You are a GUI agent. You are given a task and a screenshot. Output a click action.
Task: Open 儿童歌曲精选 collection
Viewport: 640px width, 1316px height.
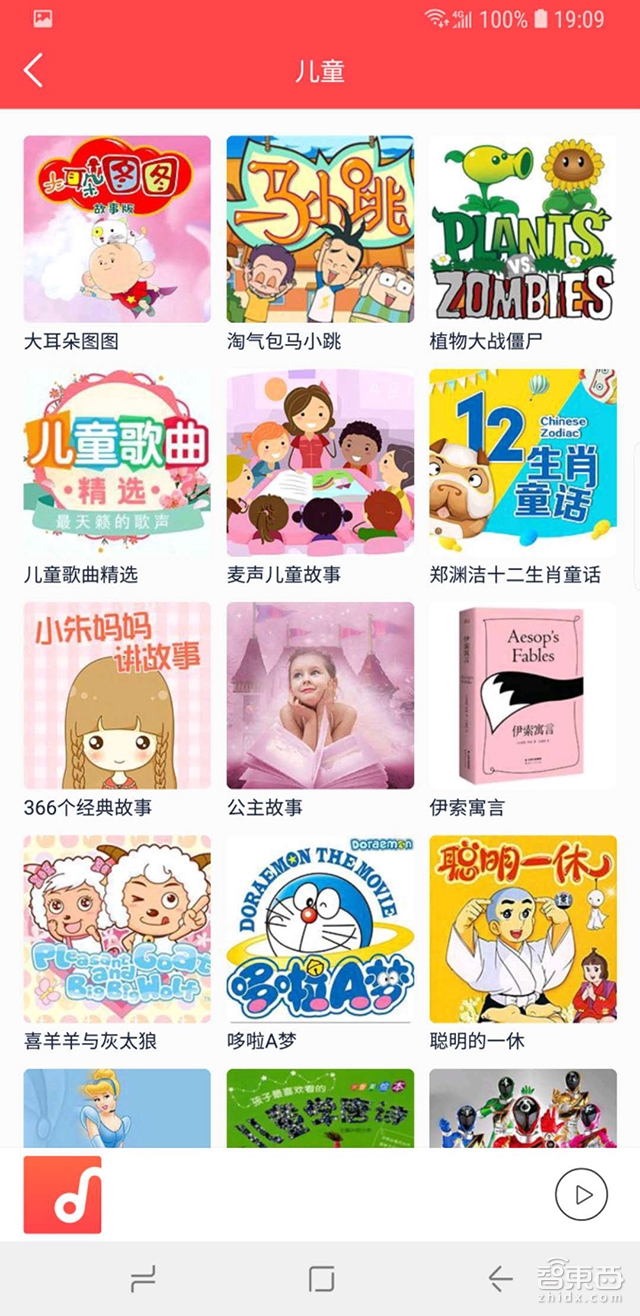117,462
